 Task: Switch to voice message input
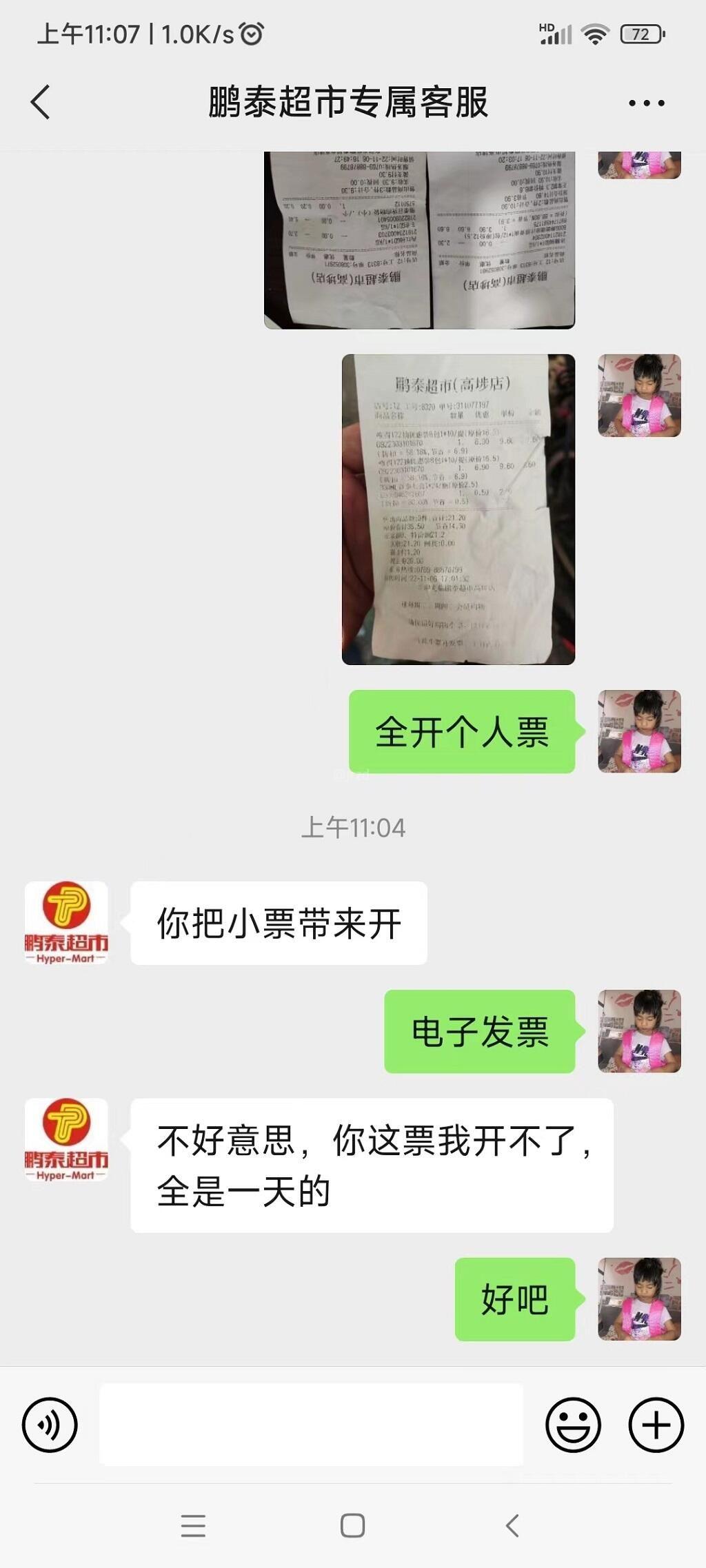point(50,1425)
